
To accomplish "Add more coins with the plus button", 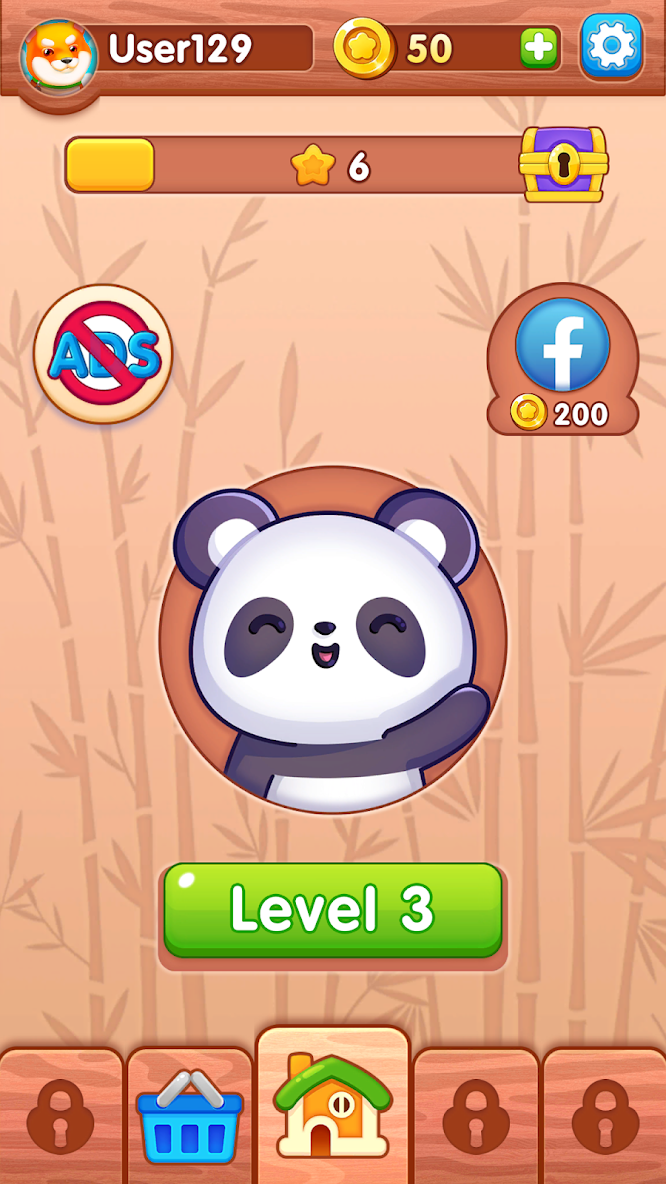I will point(538,48).
